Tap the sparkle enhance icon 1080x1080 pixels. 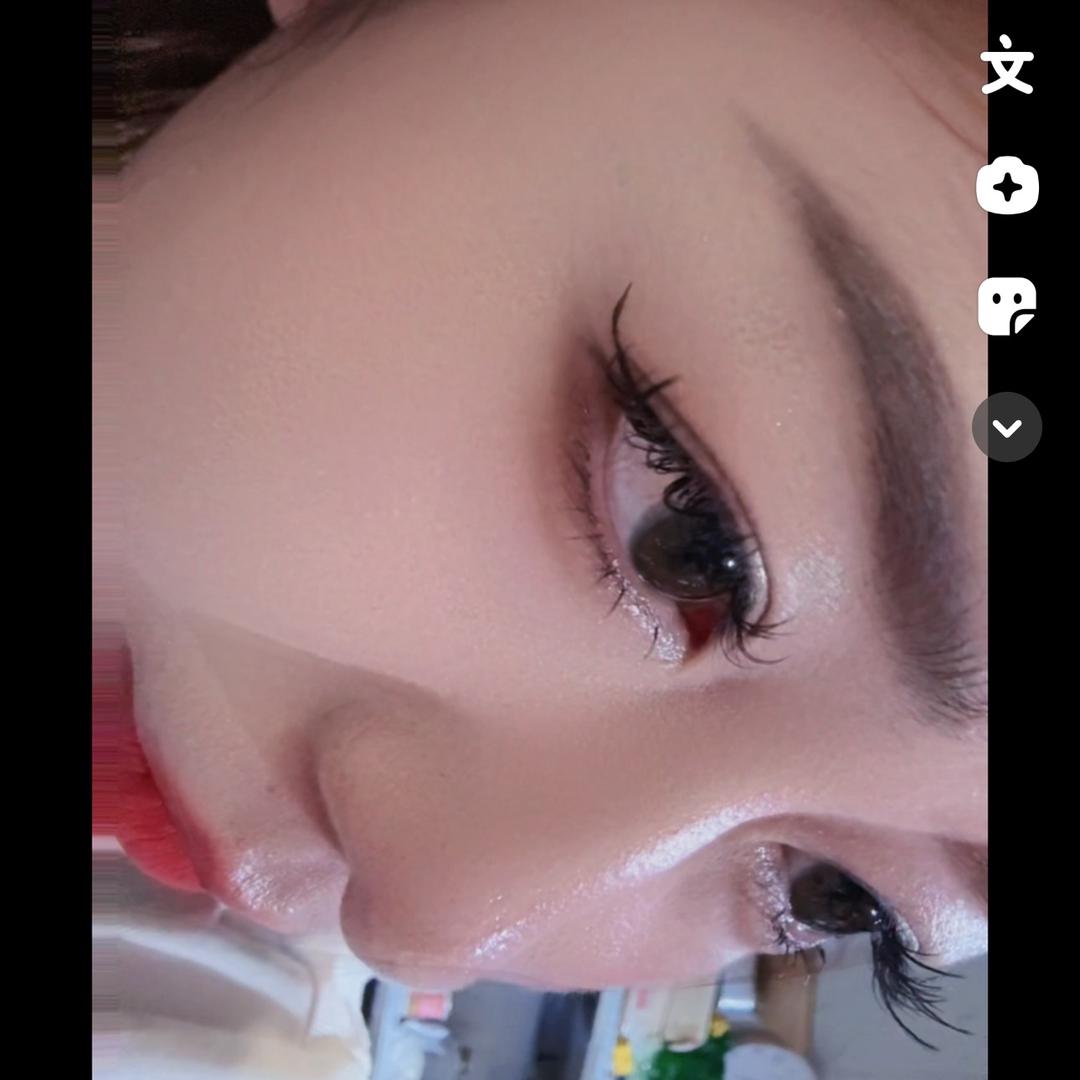click(x=1007, y=186)
